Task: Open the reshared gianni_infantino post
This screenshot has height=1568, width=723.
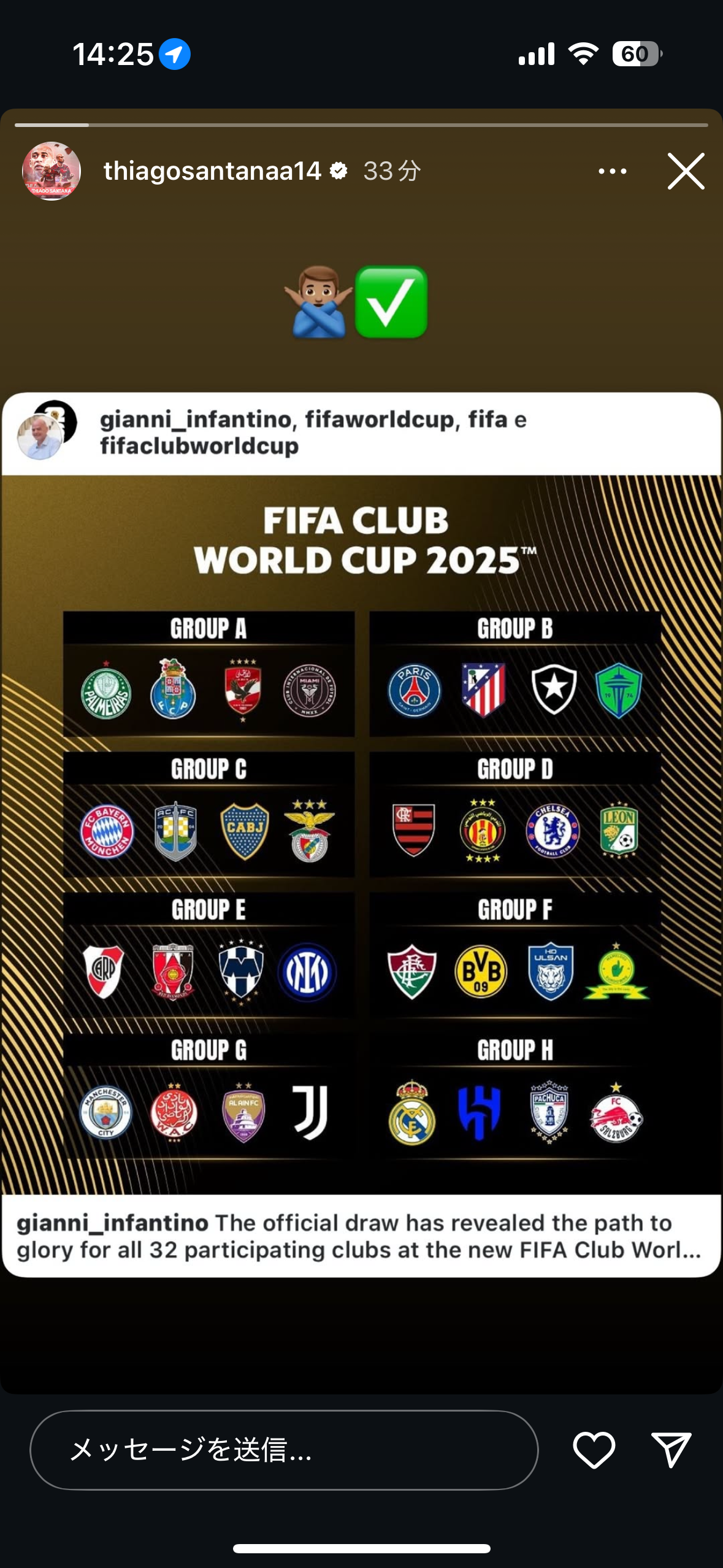Action: 361,834
